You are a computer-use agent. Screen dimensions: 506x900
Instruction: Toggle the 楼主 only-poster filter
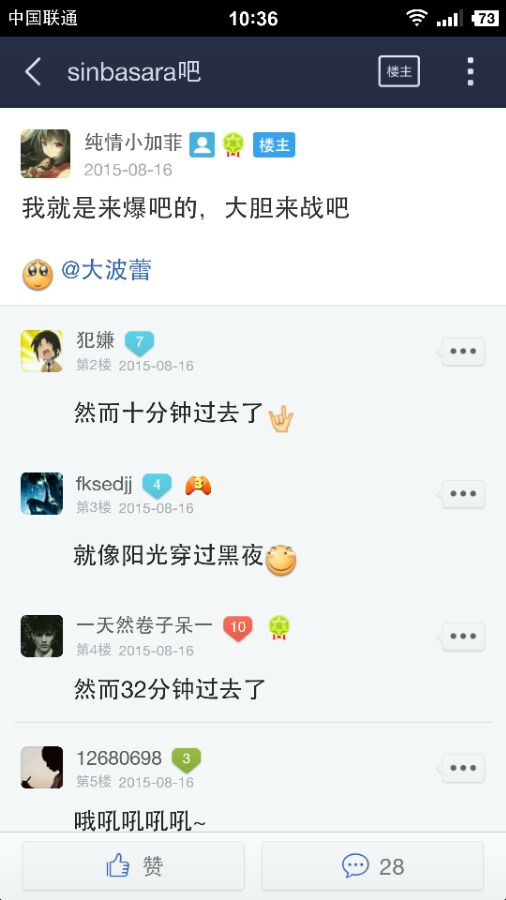point(399,72)
